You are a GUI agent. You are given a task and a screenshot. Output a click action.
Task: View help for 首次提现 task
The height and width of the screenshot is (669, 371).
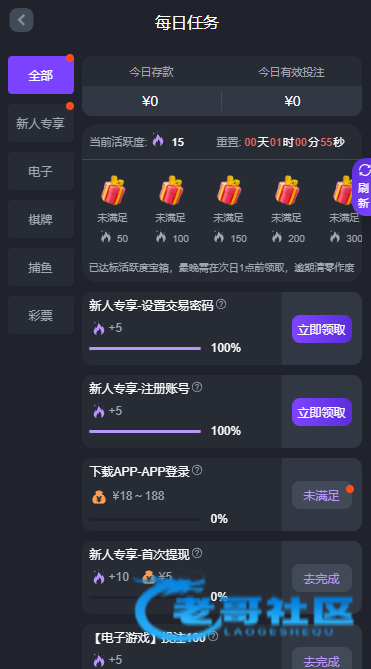coord(197,553)
